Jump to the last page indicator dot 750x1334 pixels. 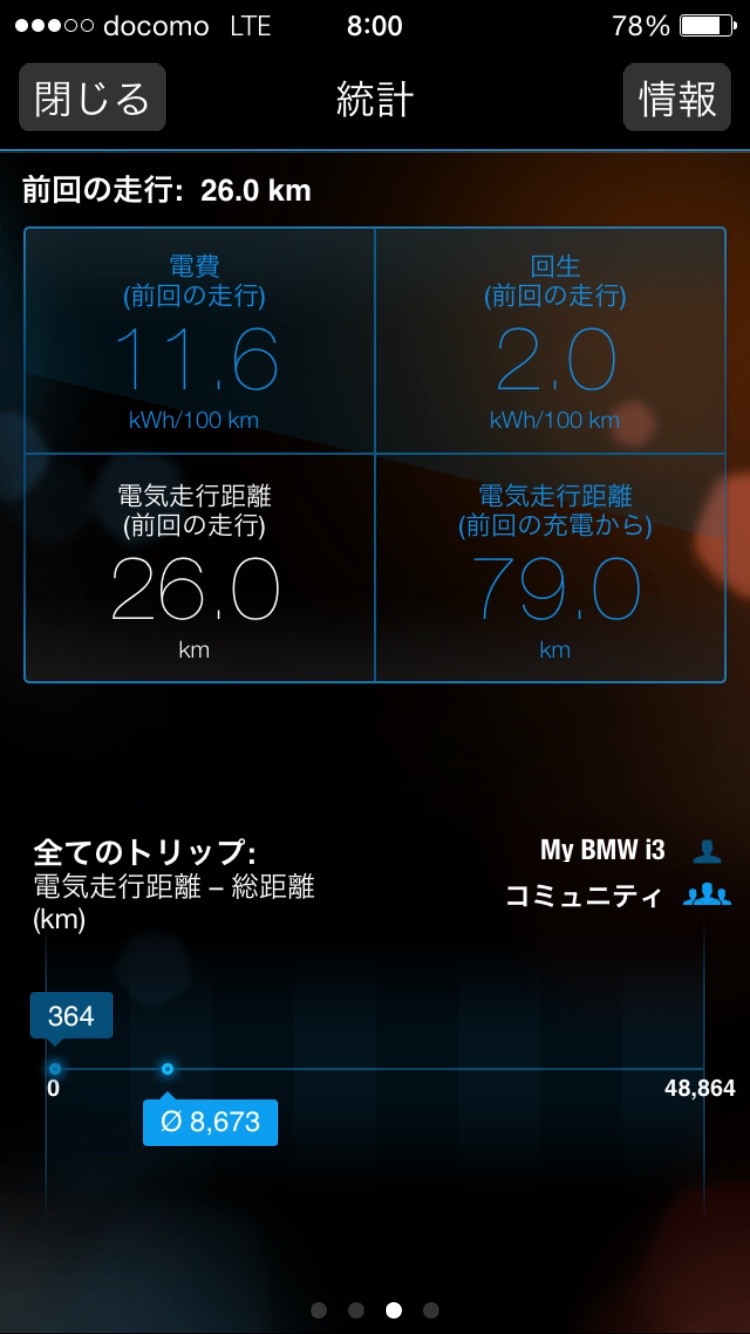pos(431,1310)
